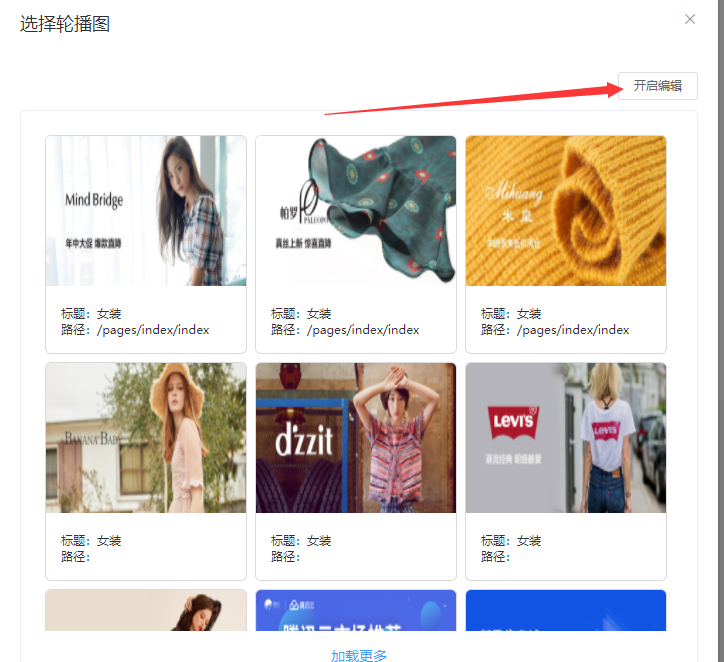This screenshot has width=724, height=662.
Task: Choose the 米皇 yellow knit banner card
Action: pos(566,212)
